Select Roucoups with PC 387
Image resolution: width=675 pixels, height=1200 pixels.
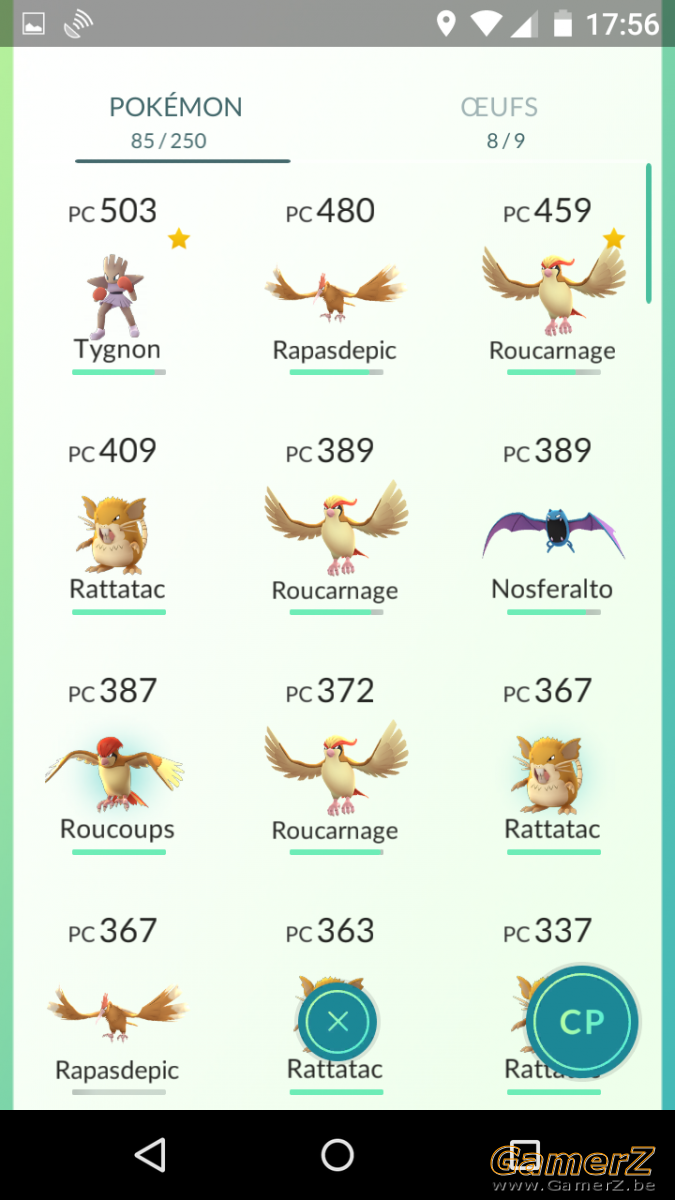118,764
